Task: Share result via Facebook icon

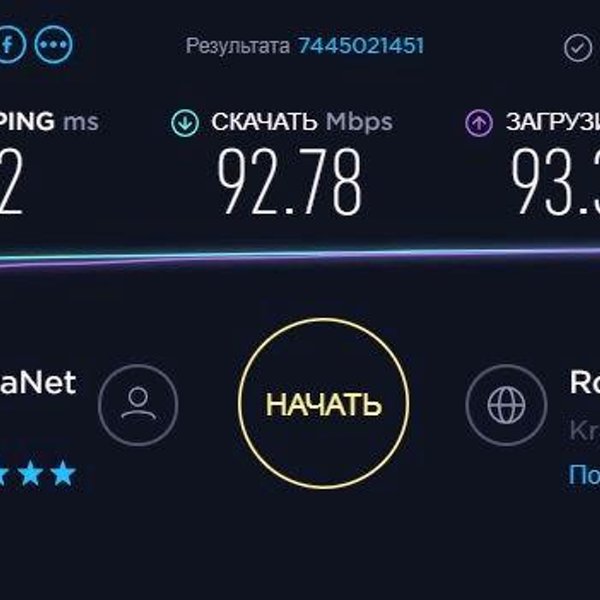Action: click(10, 44)
